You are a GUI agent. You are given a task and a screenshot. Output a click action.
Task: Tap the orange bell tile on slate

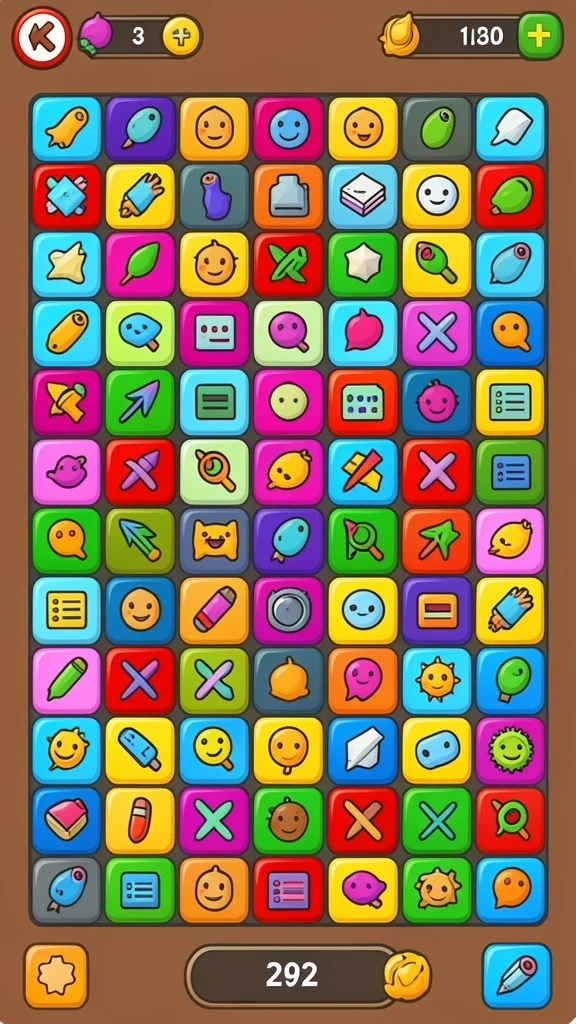coord(288,680)
